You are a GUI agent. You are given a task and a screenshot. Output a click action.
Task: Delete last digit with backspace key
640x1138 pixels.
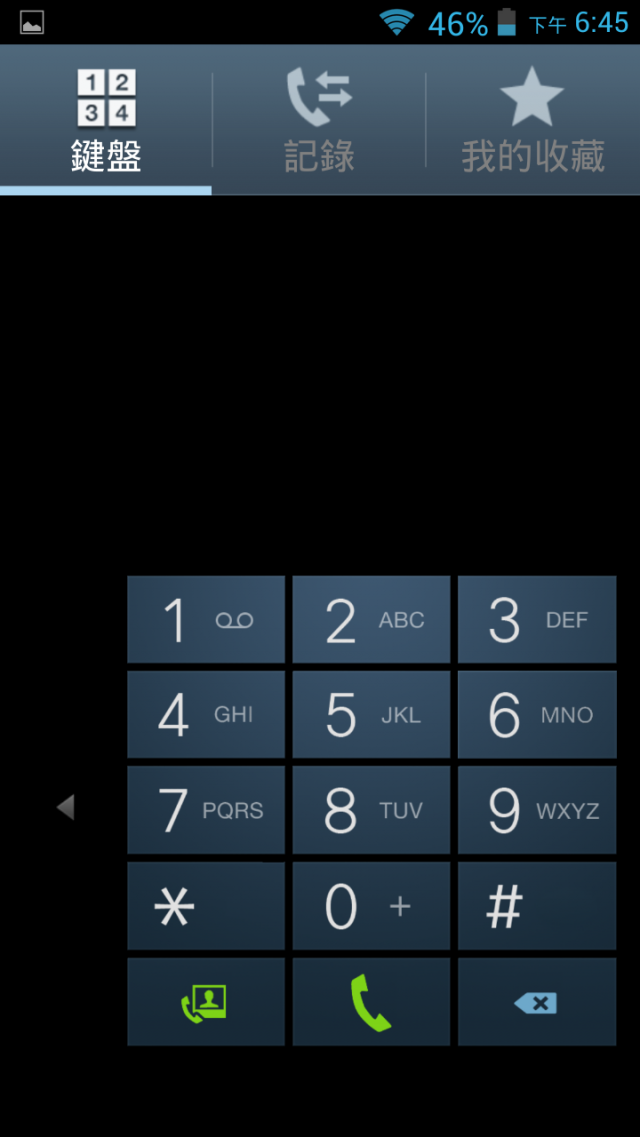(537, 1002)
